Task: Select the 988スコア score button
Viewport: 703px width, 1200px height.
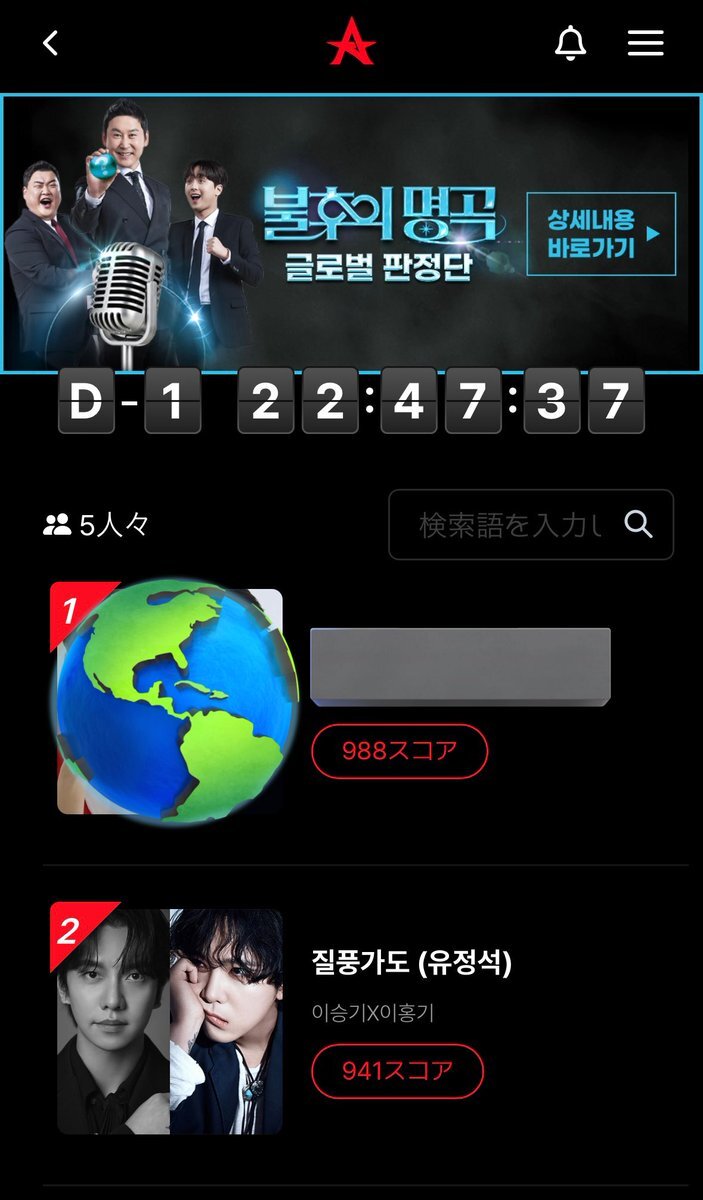Action: pyautogui.click(x=400, y=751)
